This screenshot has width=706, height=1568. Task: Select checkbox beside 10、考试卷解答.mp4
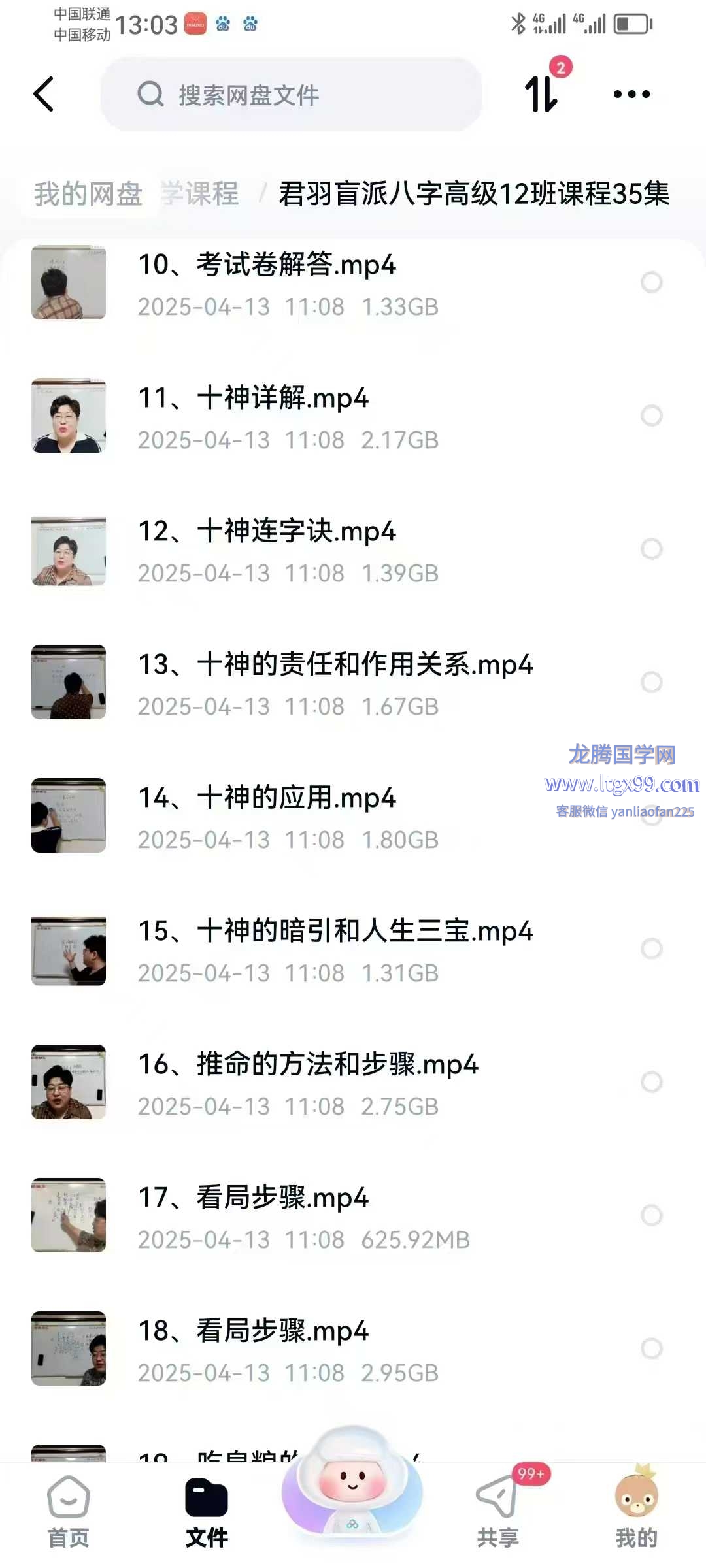pos(651,282)
